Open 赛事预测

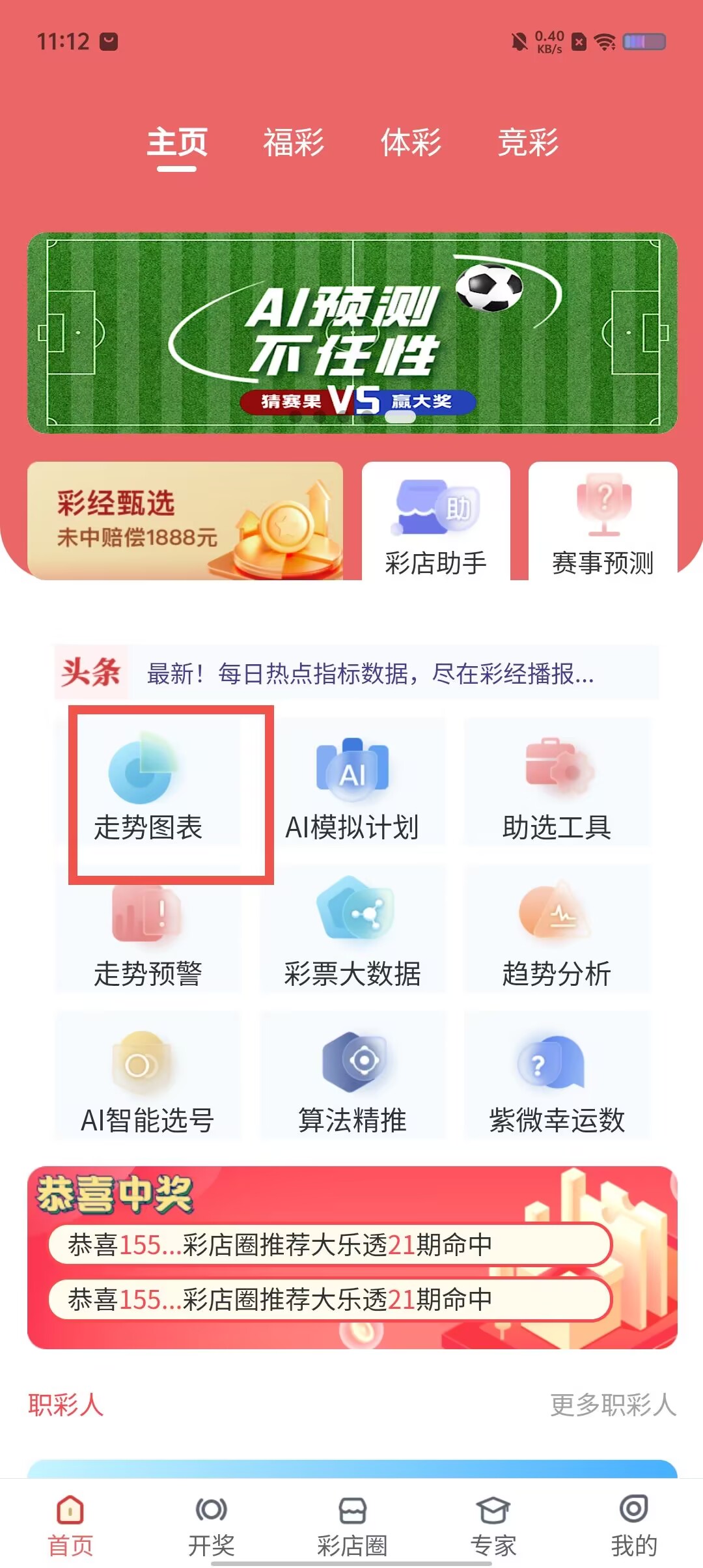click(603, 521)
